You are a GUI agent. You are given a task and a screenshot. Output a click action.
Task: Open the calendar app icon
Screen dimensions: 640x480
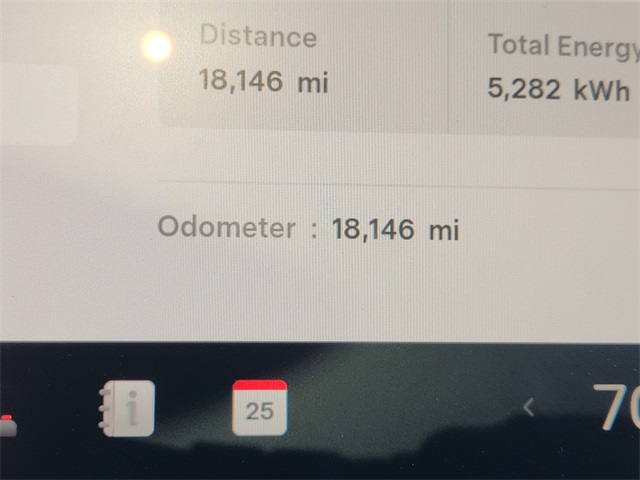pyautogui.click(x=259, y=408)
